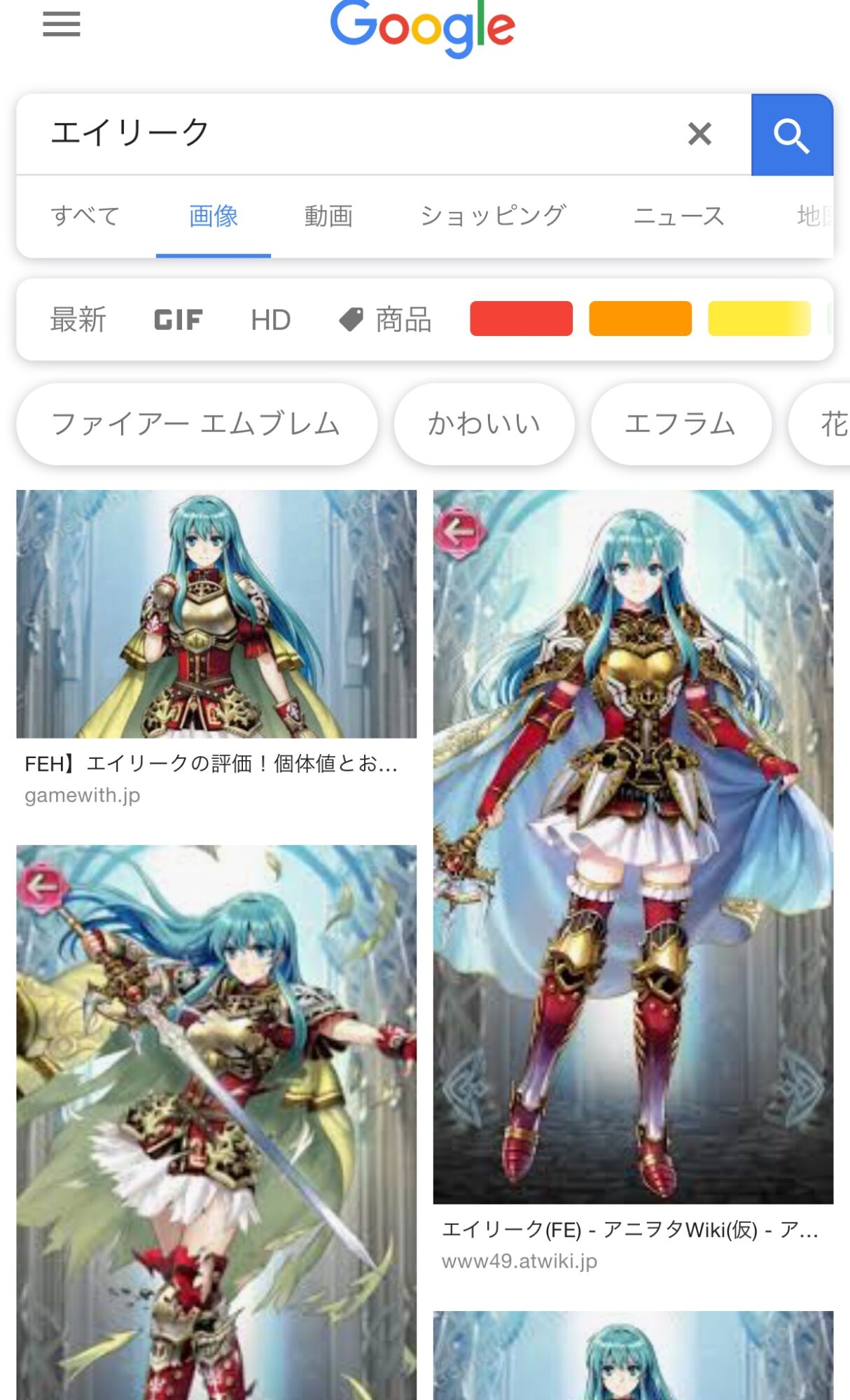Tap the エフラム suggestion chip
The height and width of the screenshot is (1400, 850).
(681, 424)
